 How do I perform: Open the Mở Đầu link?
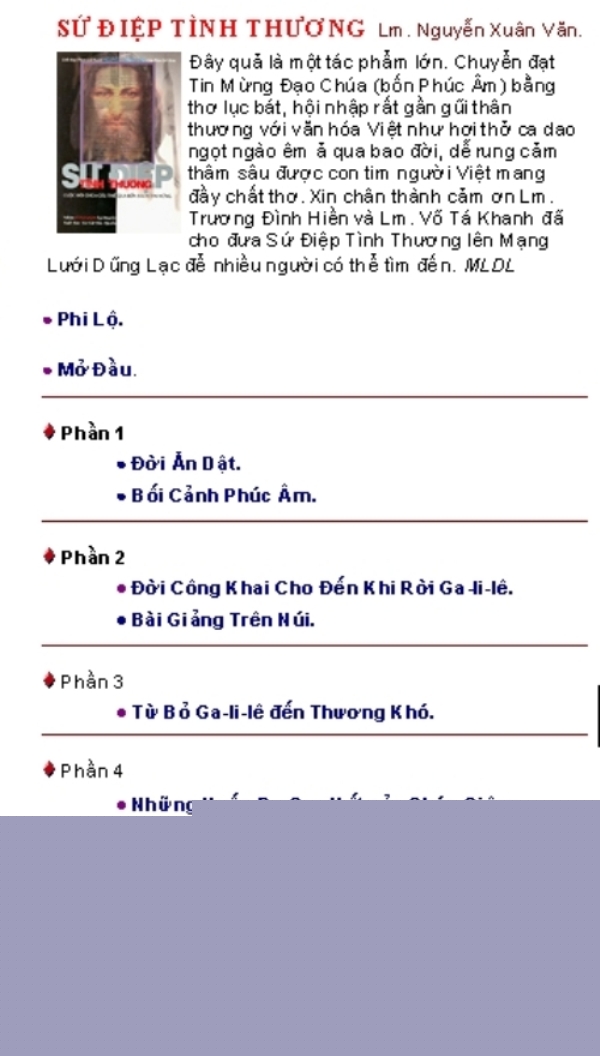(95, 369)
